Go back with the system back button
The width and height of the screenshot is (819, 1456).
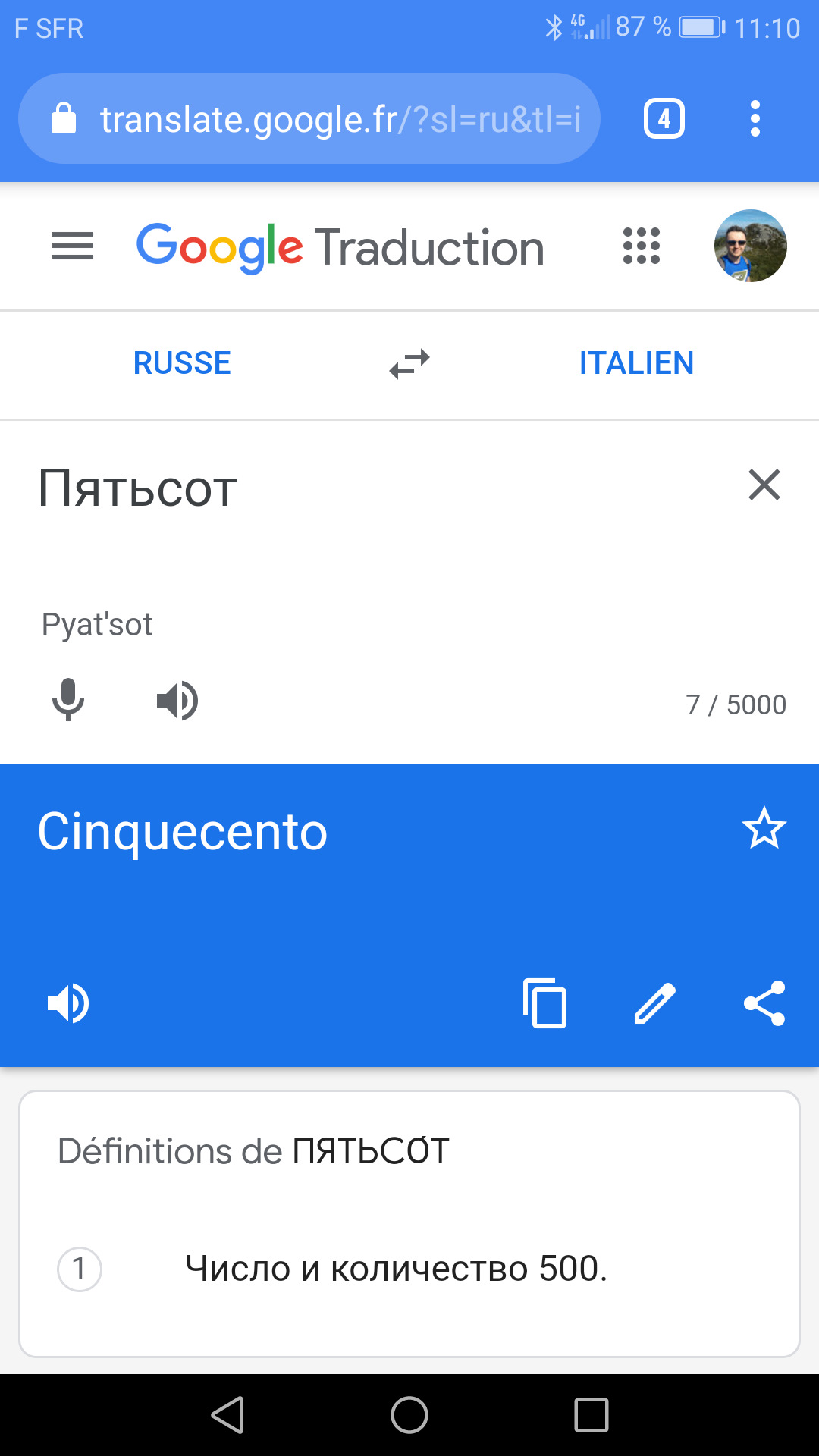pyautogui.click(x=227, y=1415)
